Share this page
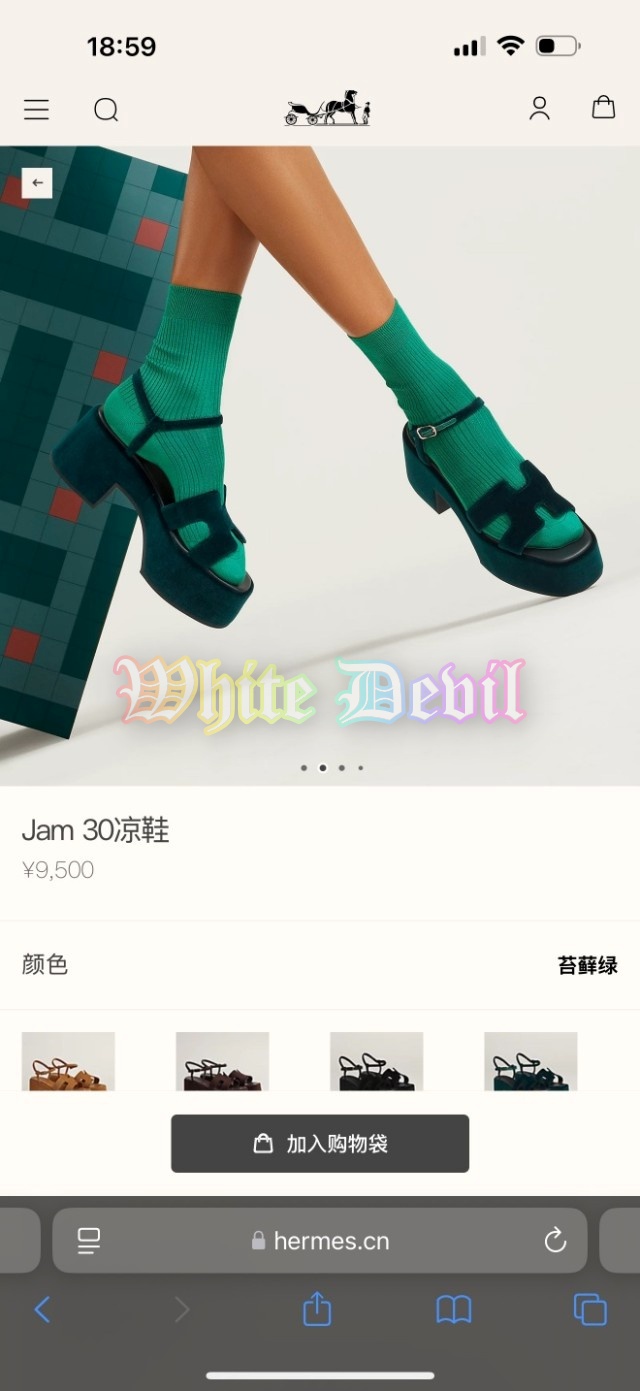Image resolution: width=640 pixels, height=1391 pixels. pyautogui.click(x=317, y=1309)
